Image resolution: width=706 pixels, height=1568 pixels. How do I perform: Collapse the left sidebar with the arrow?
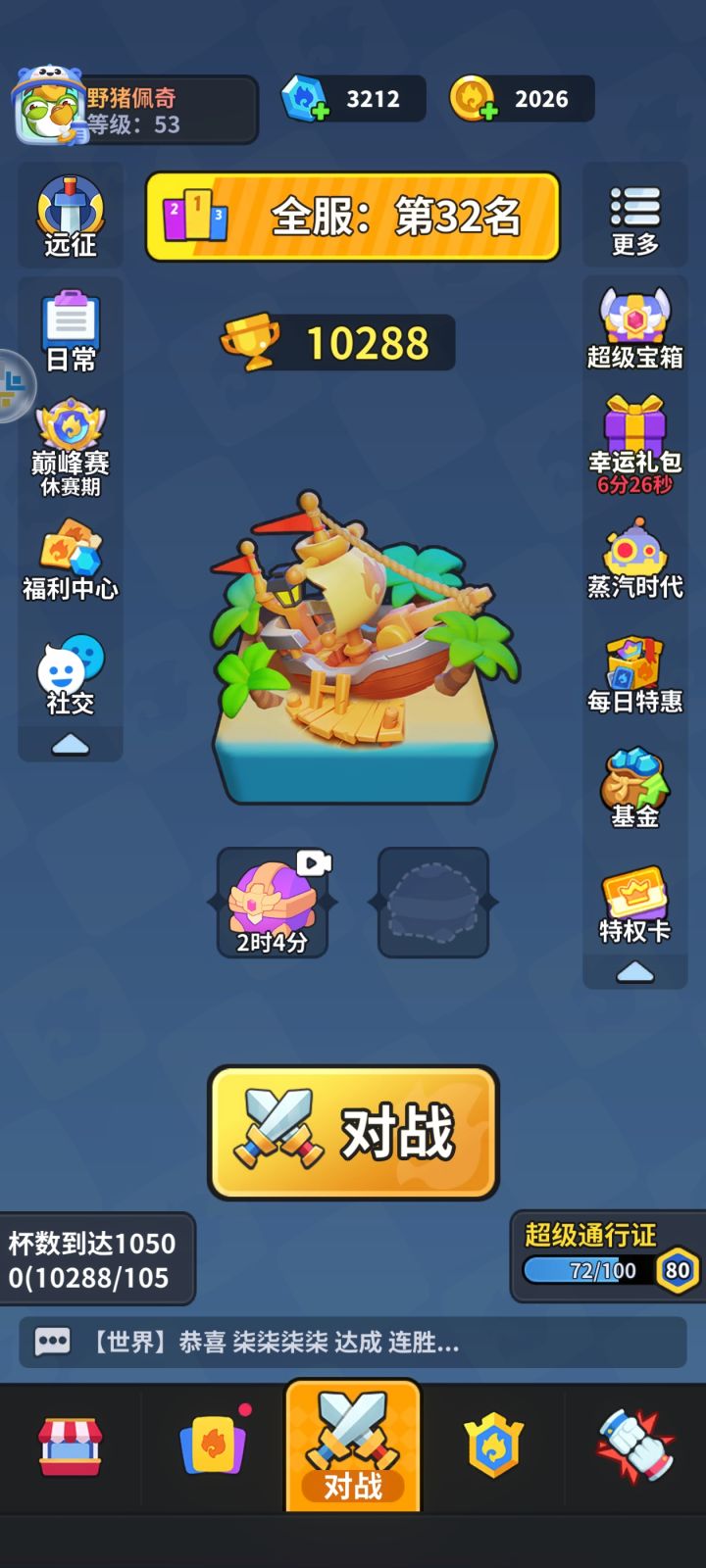click(69, 745)
